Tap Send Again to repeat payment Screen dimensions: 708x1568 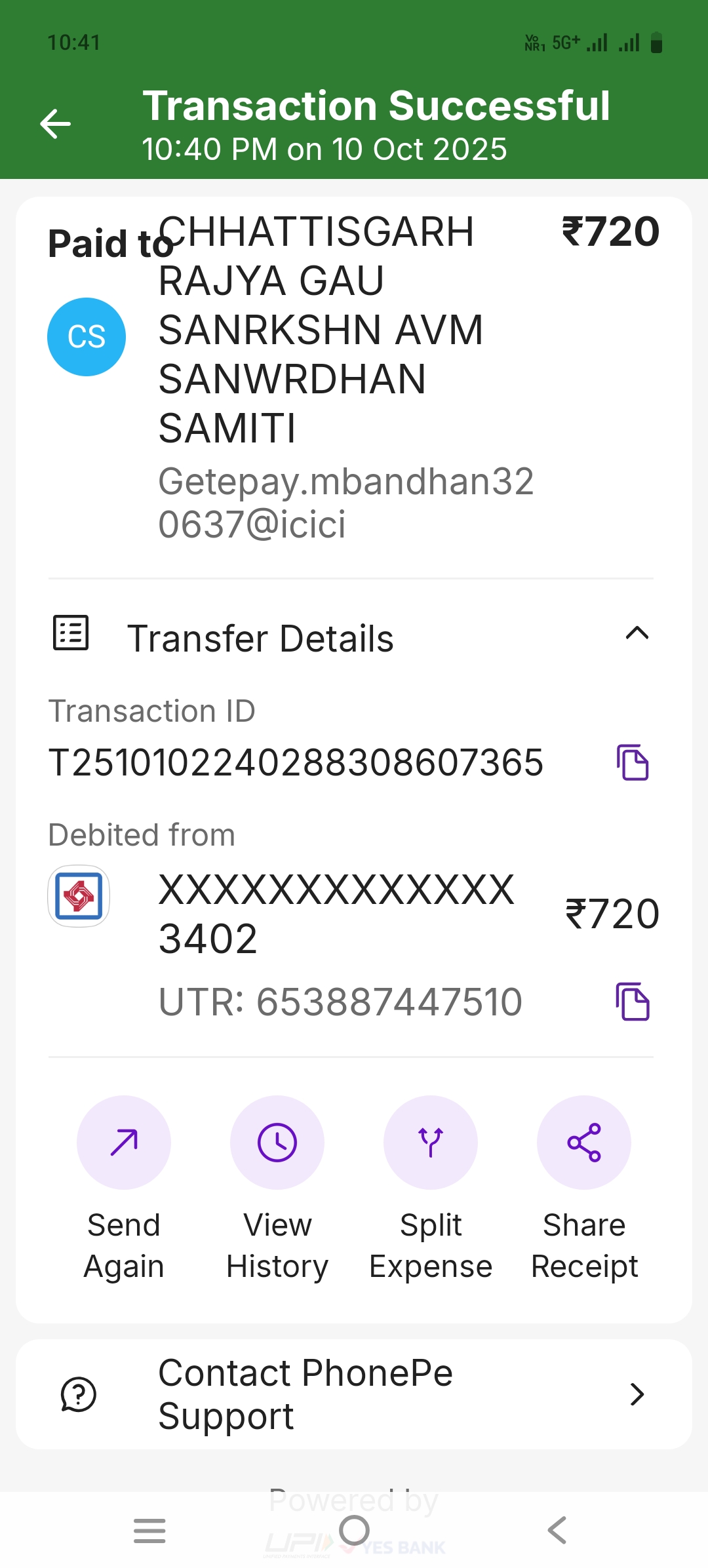[124, 1143]
